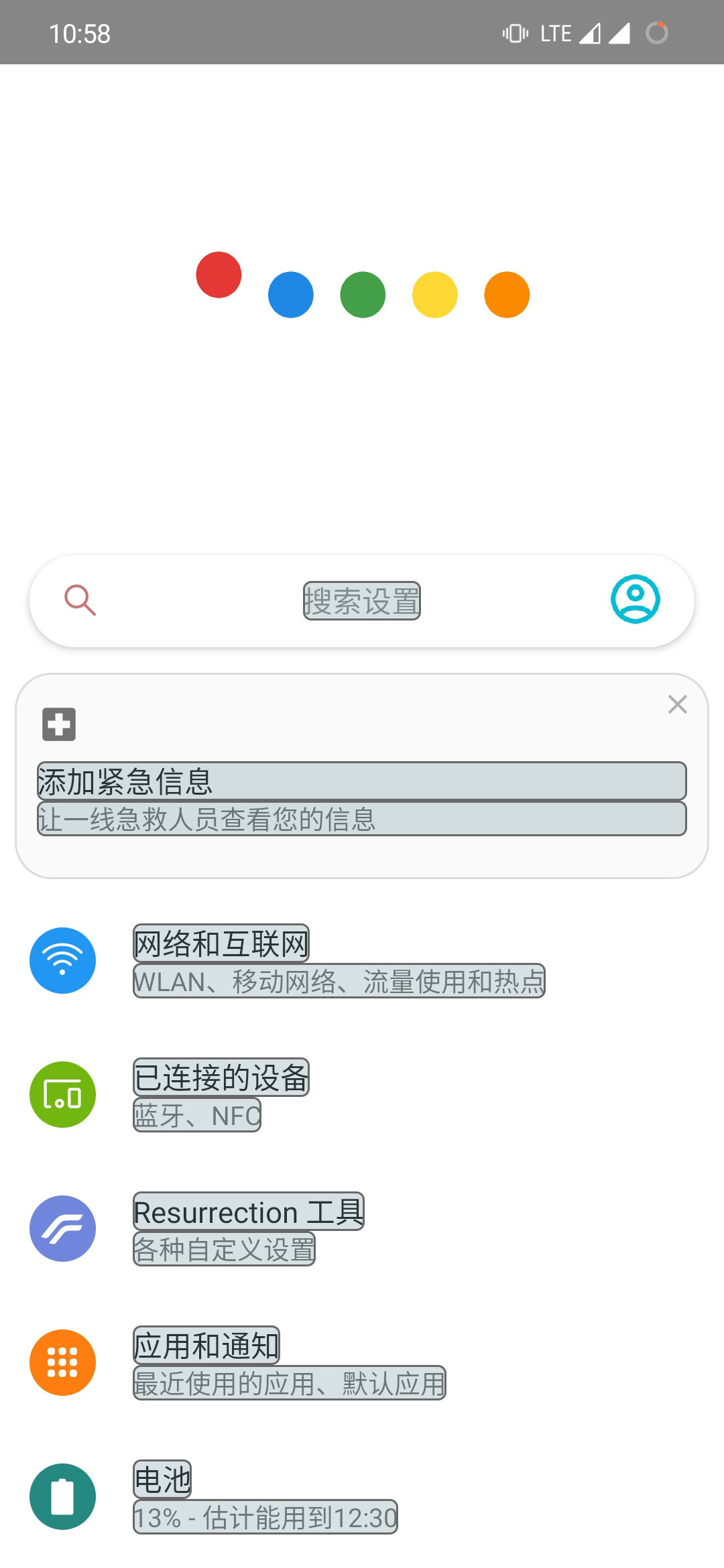The image size is (724, 1568).
Task: Open the Resurrection 工具 feather icon
Action: [x=62, y=1229]
